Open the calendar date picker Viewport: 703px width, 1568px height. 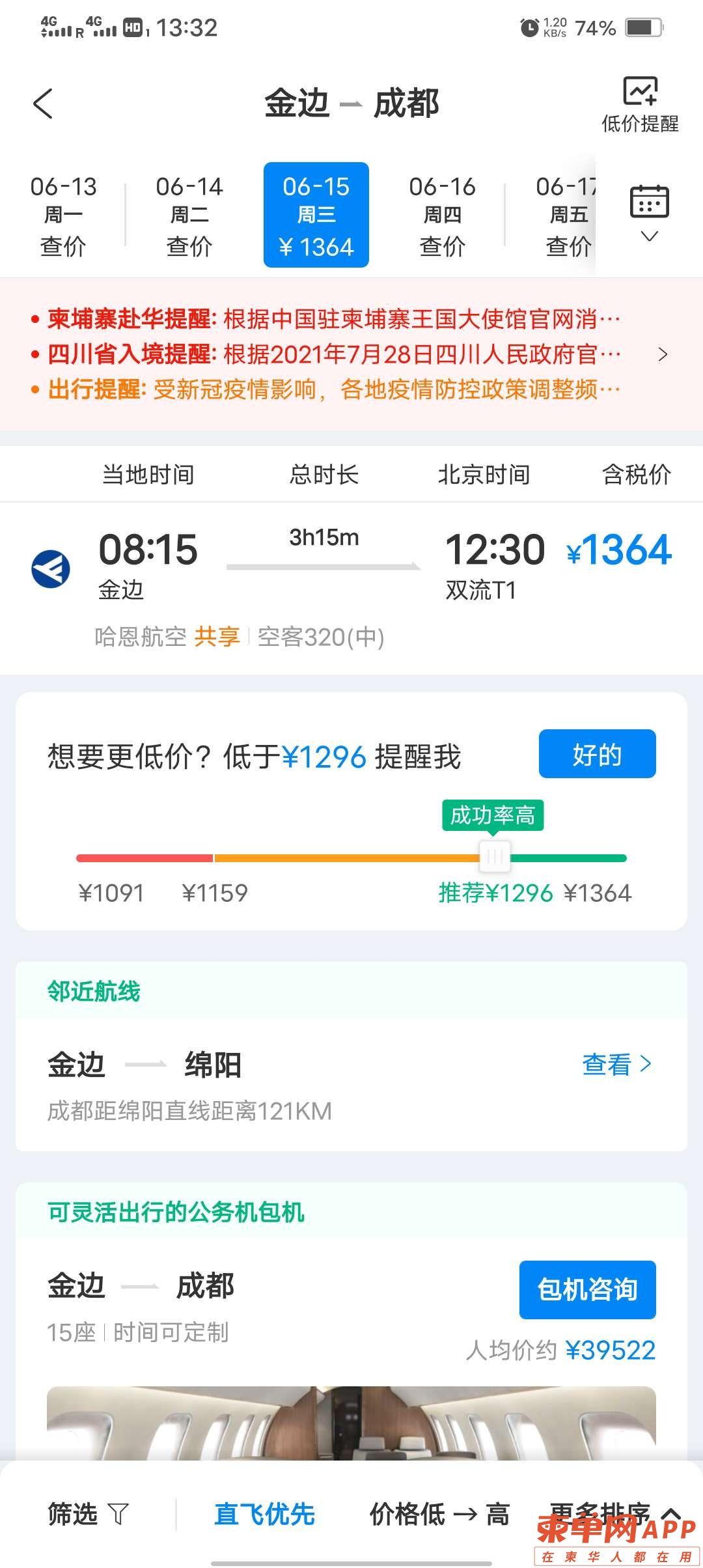tap(649, 212)
